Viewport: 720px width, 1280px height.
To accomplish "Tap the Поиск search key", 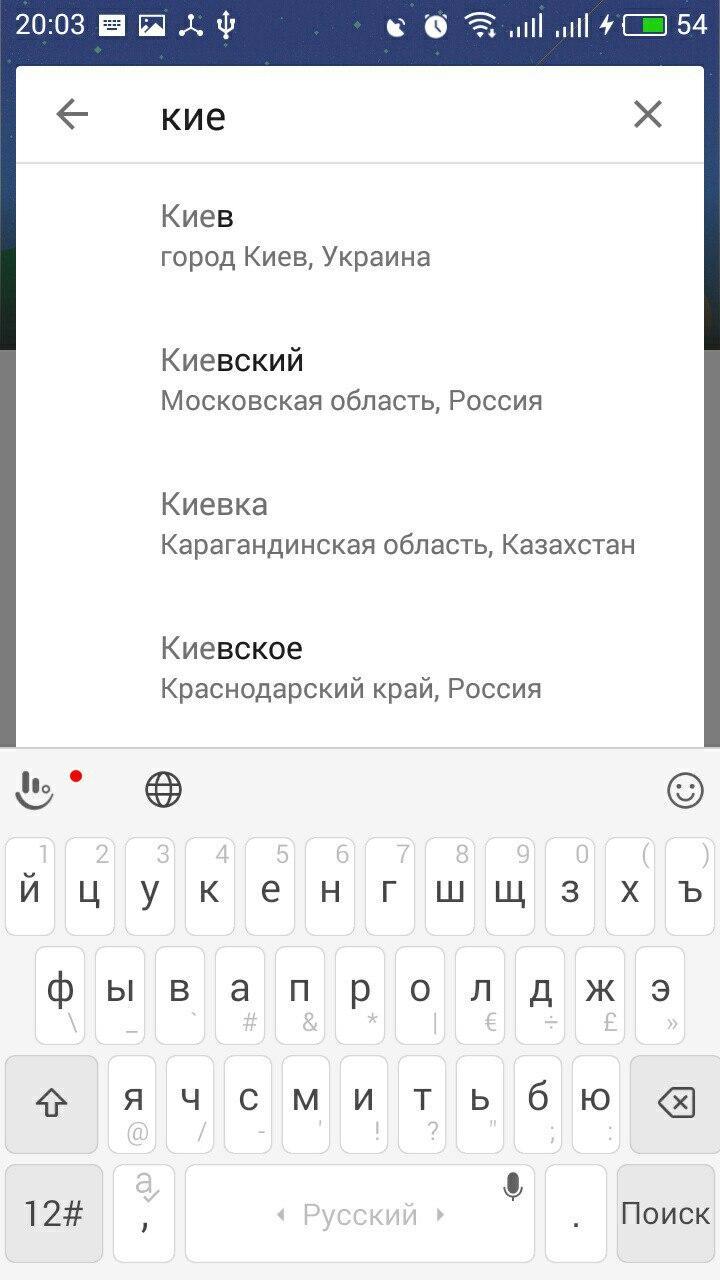I will (x=665, y=1213).
